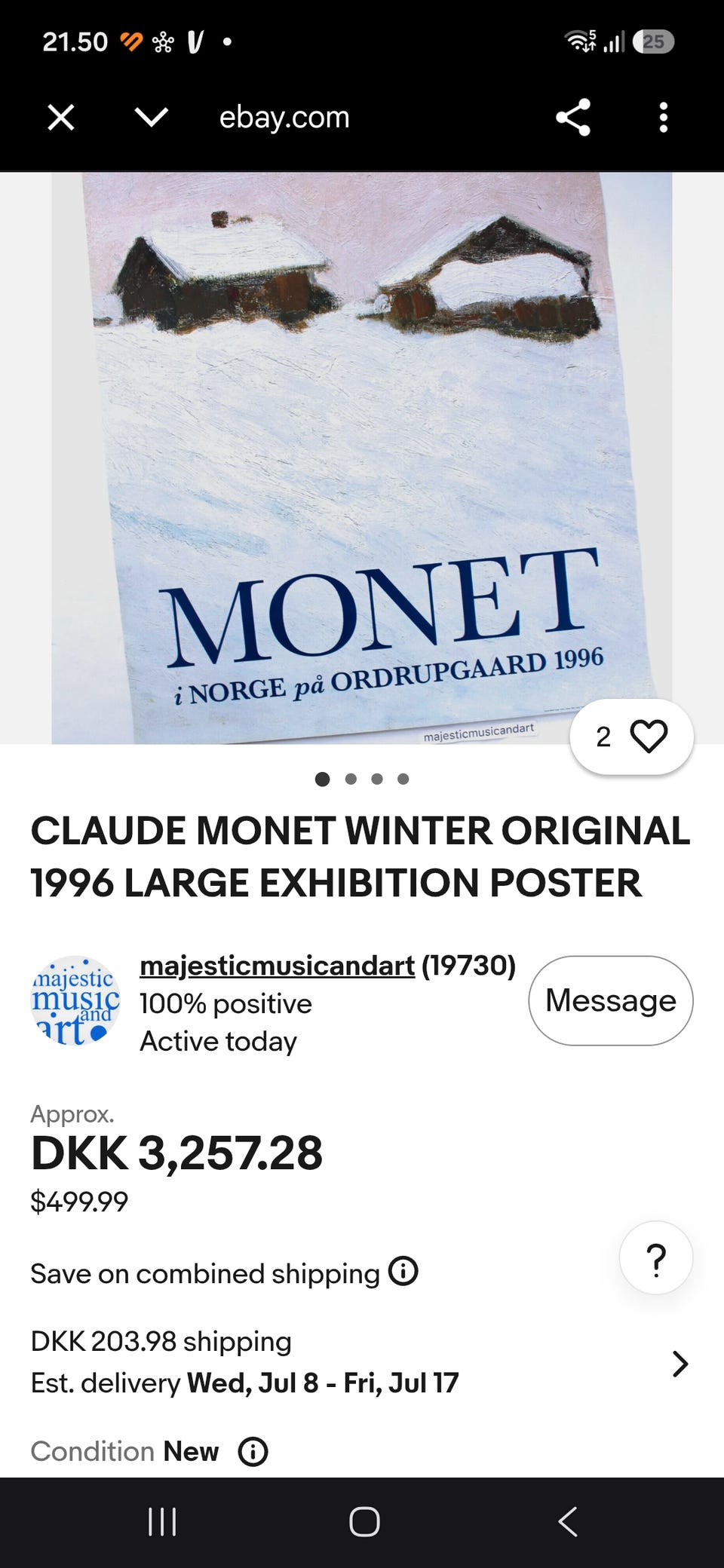Open the browser overflow menu
The width and height of the screenshot is (724, 1568).
(x=663, y=118)
